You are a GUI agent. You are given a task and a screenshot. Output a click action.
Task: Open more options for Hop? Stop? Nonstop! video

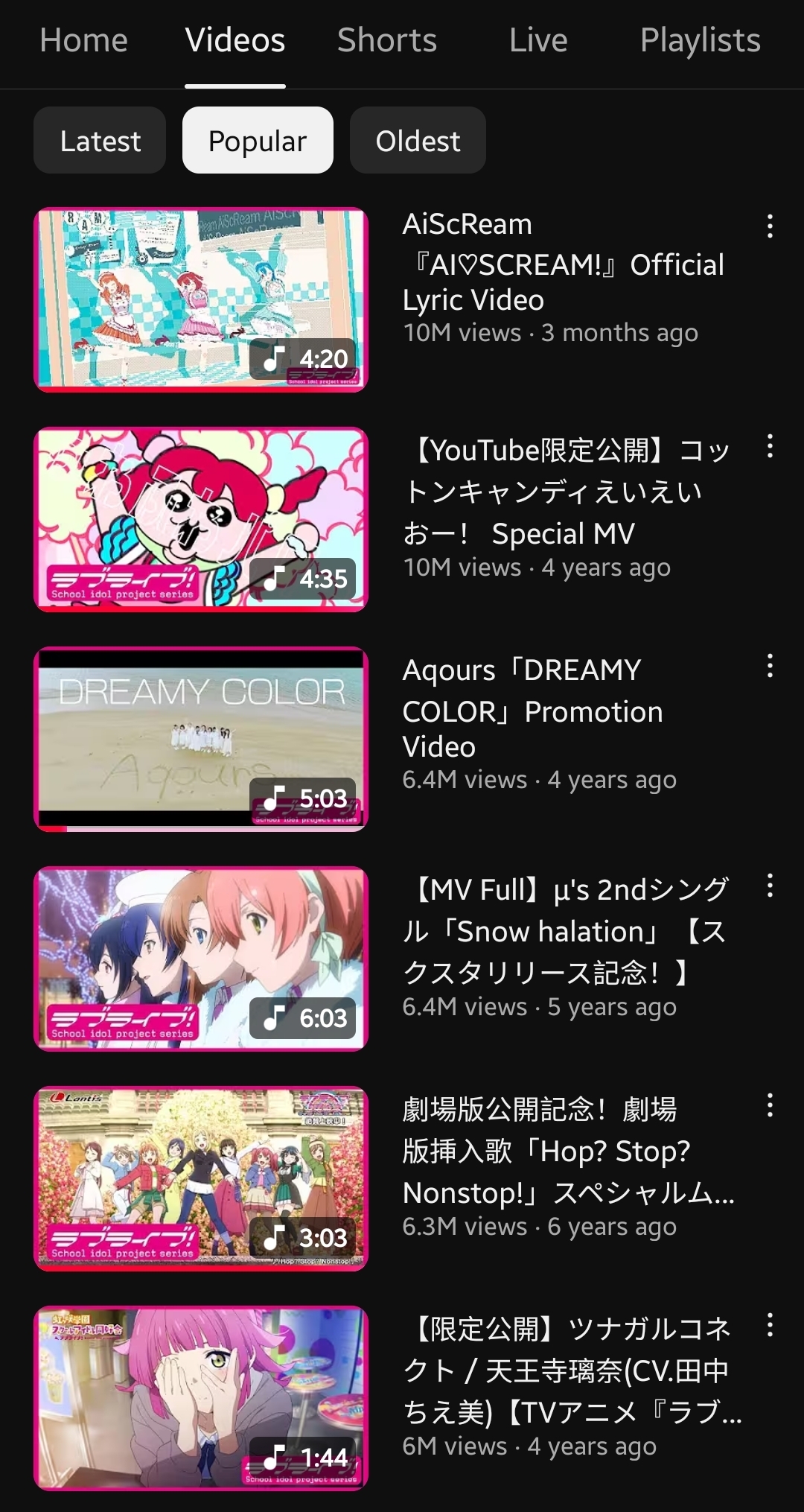(770, 1105)
